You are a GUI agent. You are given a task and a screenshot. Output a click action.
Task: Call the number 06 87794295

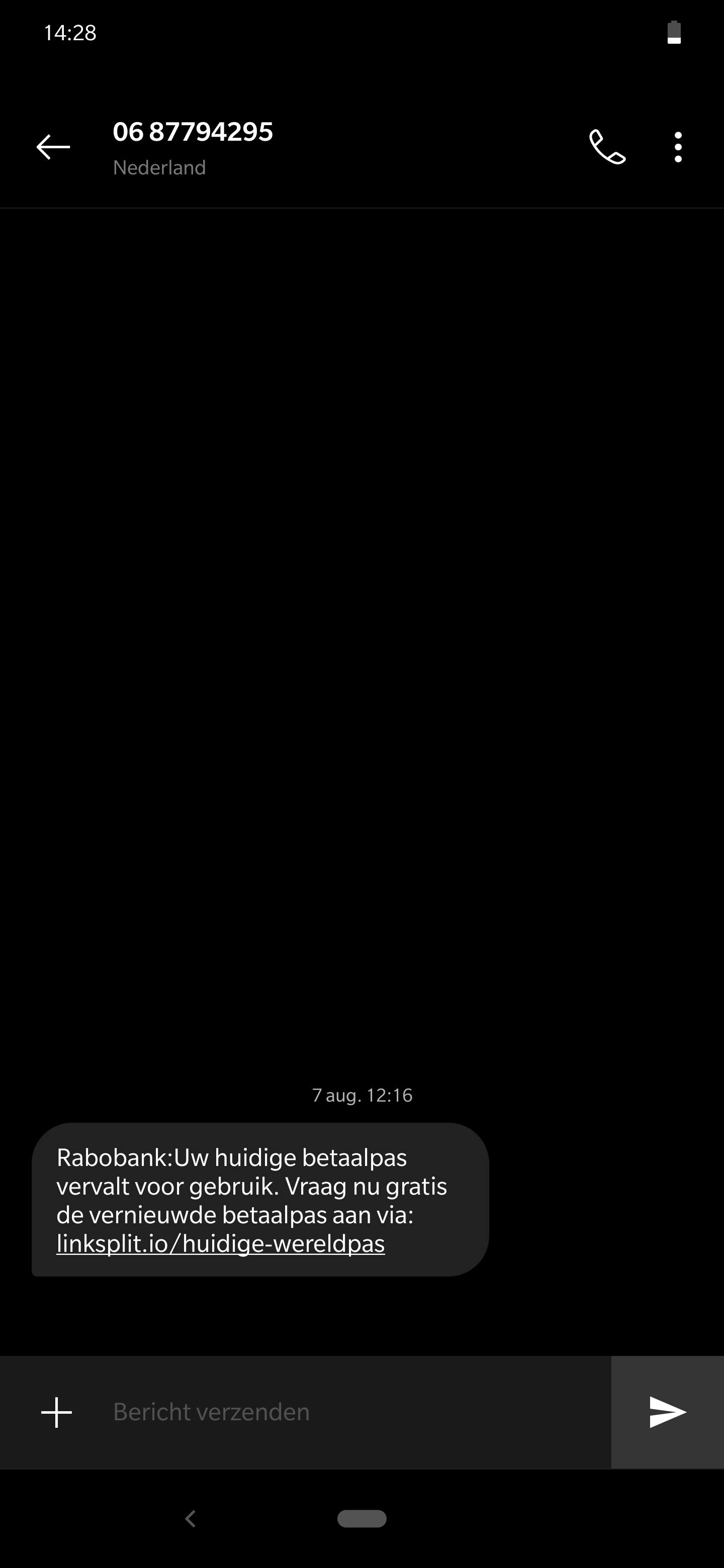607,147
